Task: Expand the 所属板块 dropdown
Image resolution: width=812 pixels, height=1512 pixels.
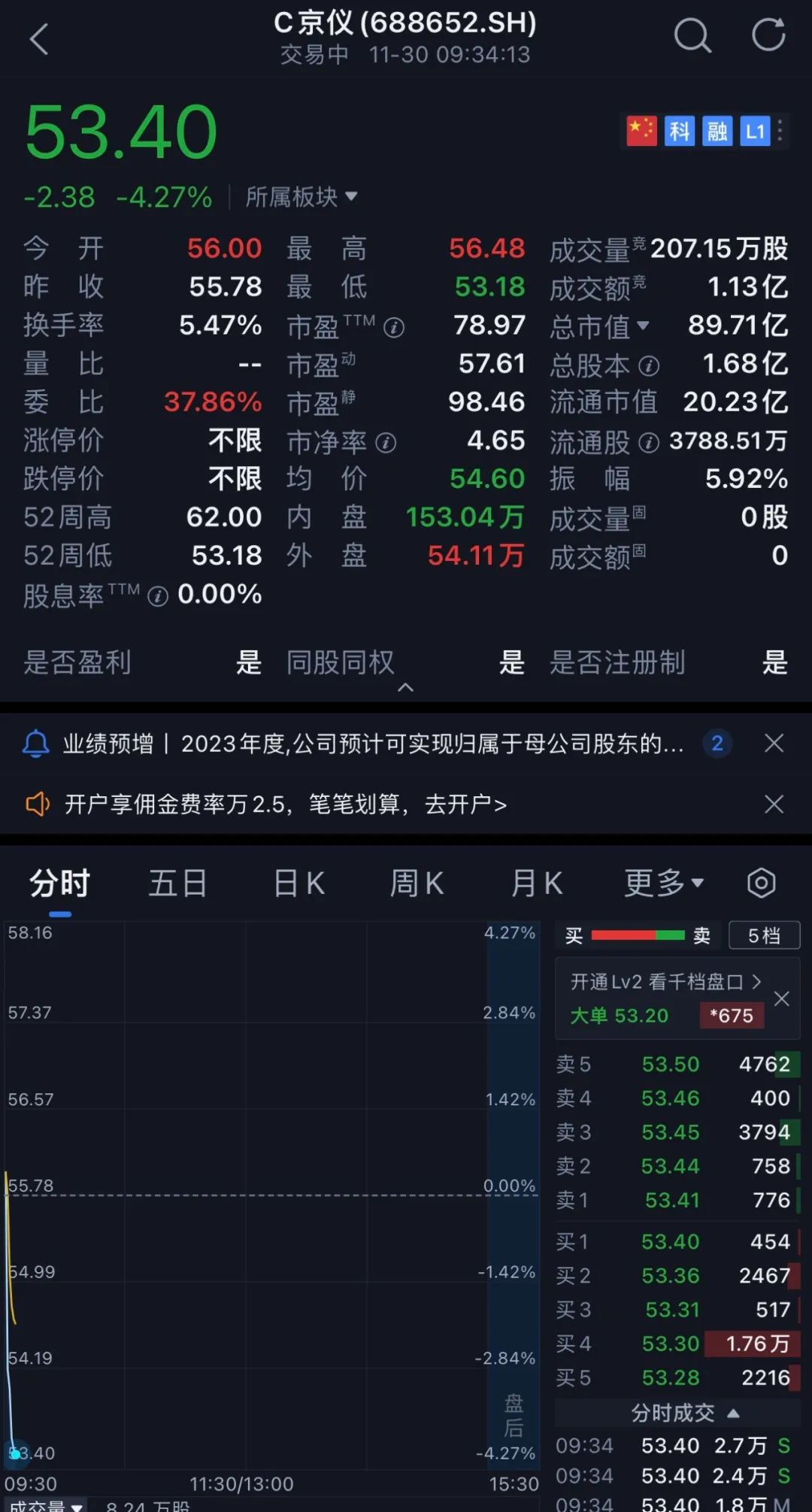Action: [x=301, y=197]
